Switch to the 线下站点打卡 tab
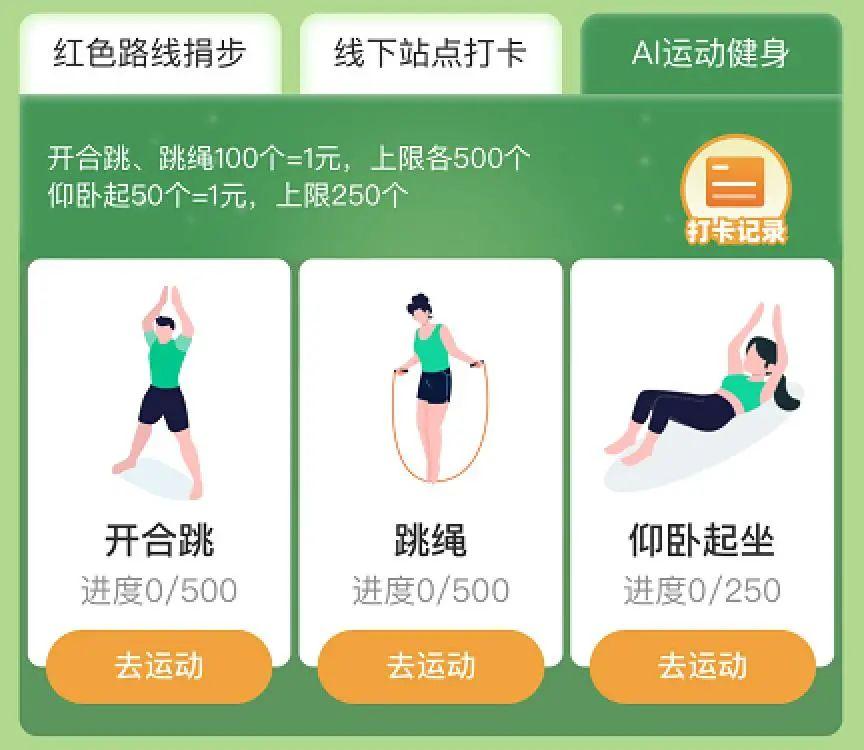Image resolution: width=864 pixels, height=750 pixels. pyautogui.click(x=430, y=54)
